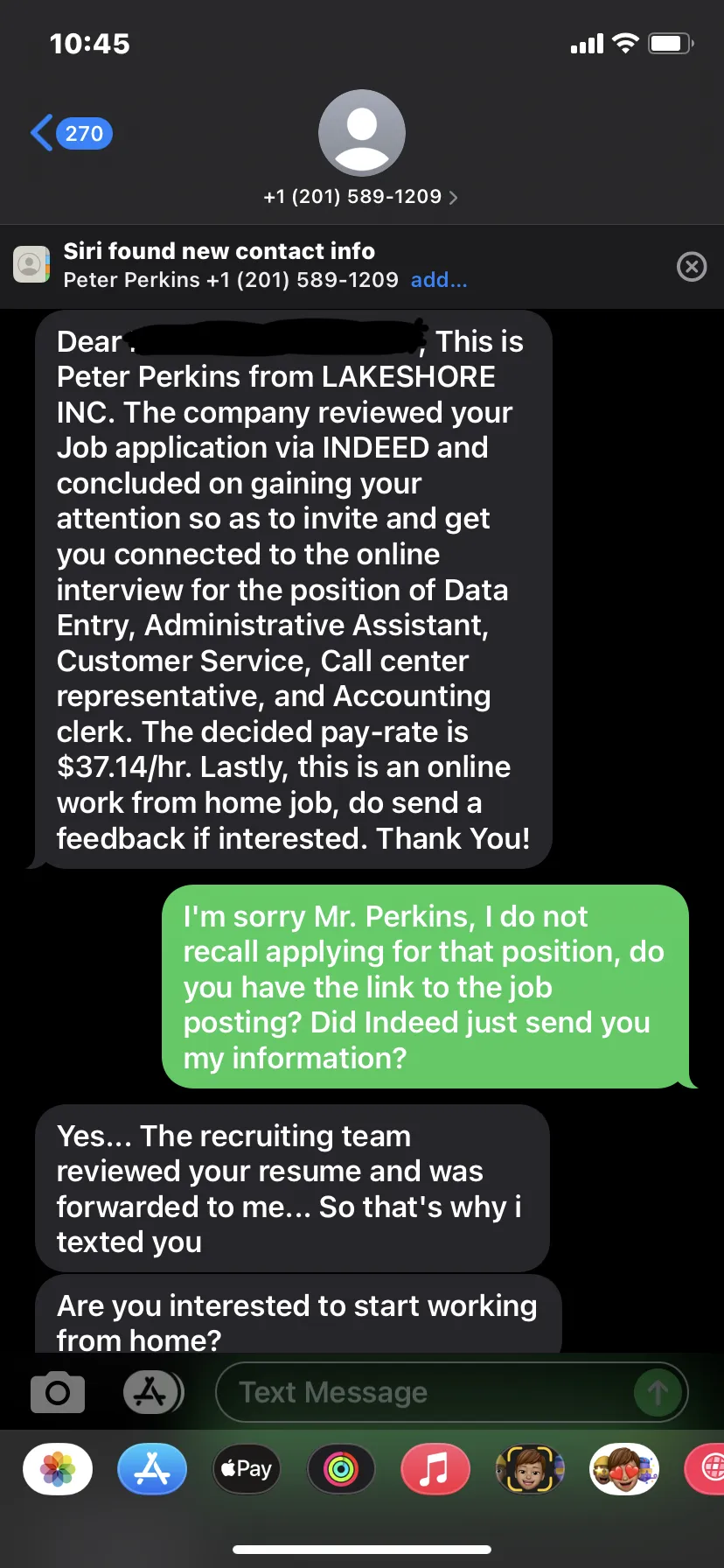Open the App Store iMessage app
Screen dimensions: 724x1568
pos(152,1469)
